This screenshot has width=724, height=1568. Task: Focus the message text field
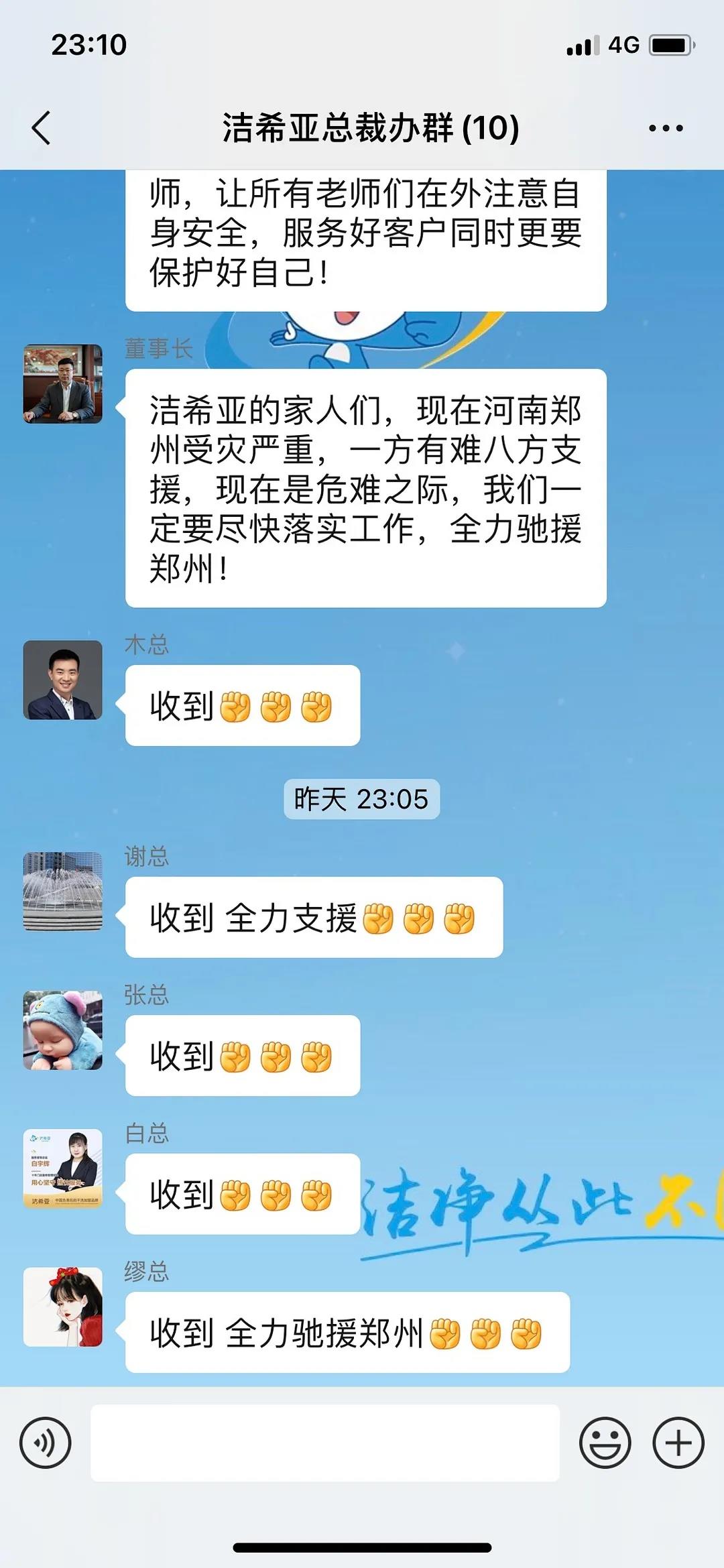click(325, 1443)
